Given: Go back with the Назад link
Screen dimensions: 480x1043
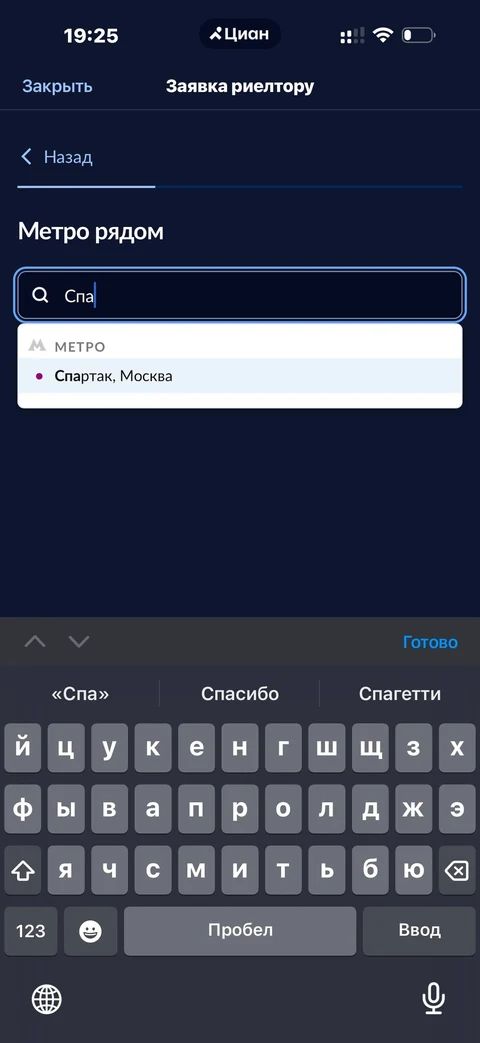Looking at the screenshot, I should 57,157.
